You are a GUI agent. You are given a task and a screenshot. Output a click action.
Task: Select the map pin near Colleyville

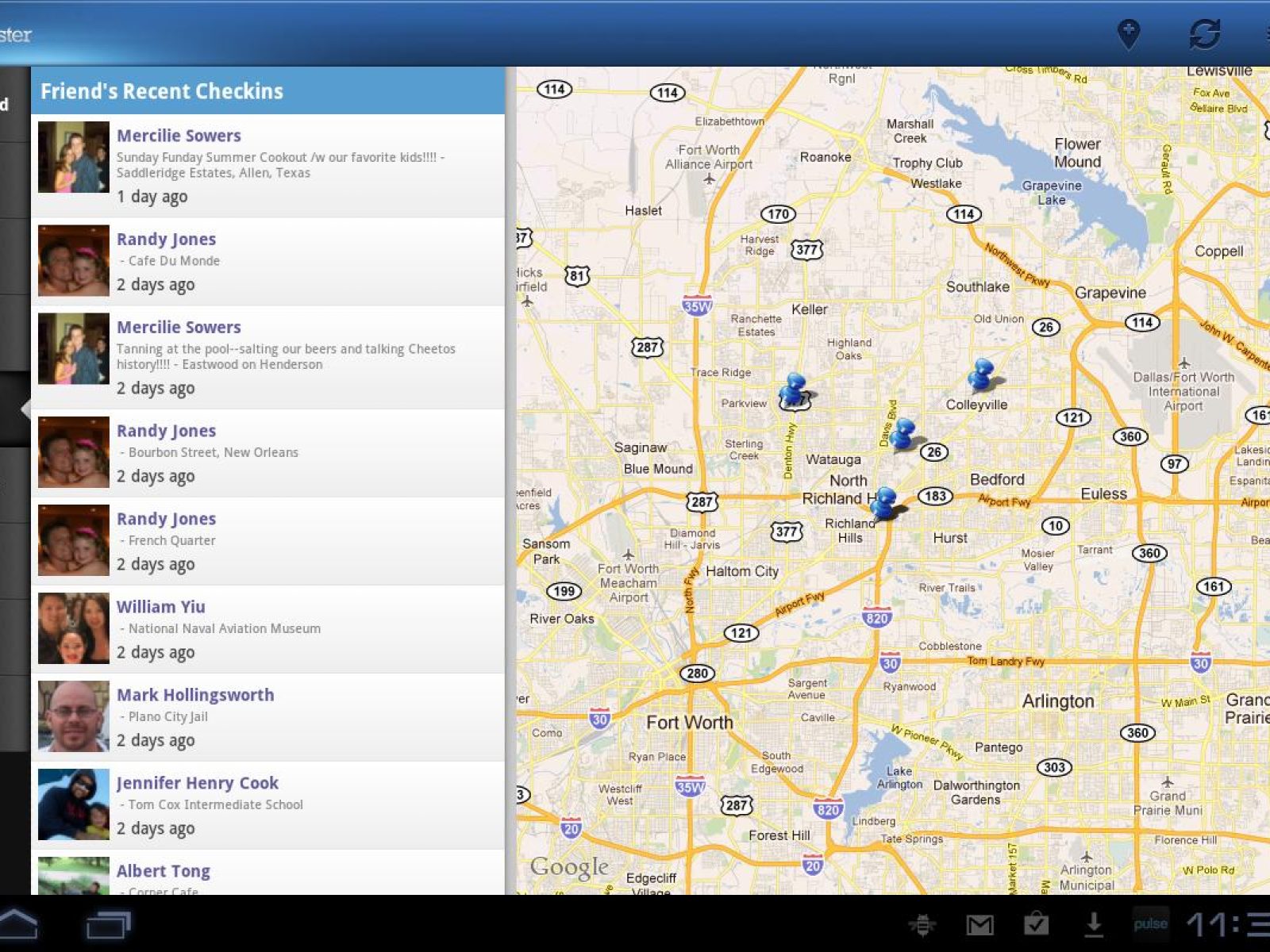click(982, 374)
